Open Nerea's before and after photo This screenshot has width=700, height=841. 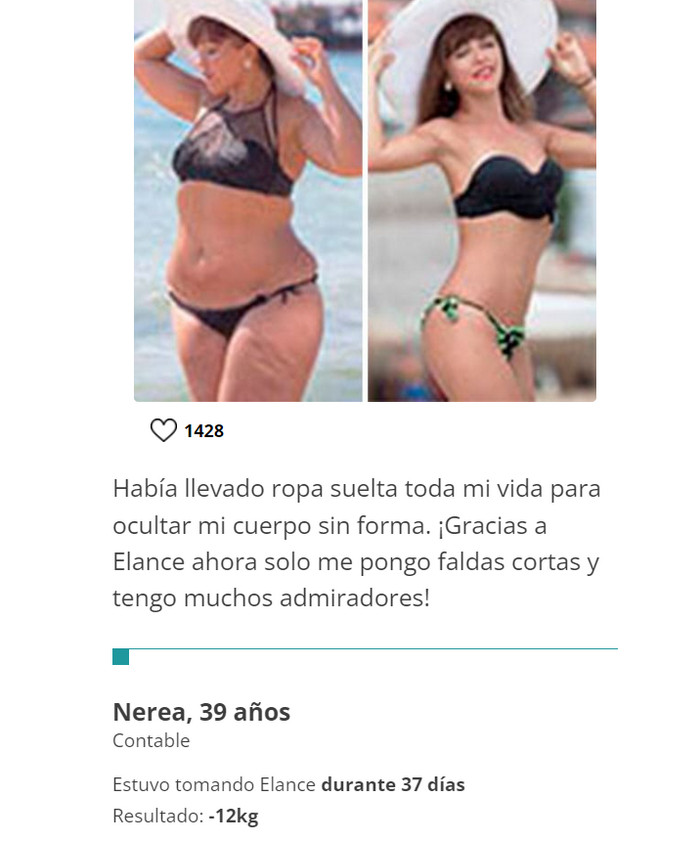point(365,200)
